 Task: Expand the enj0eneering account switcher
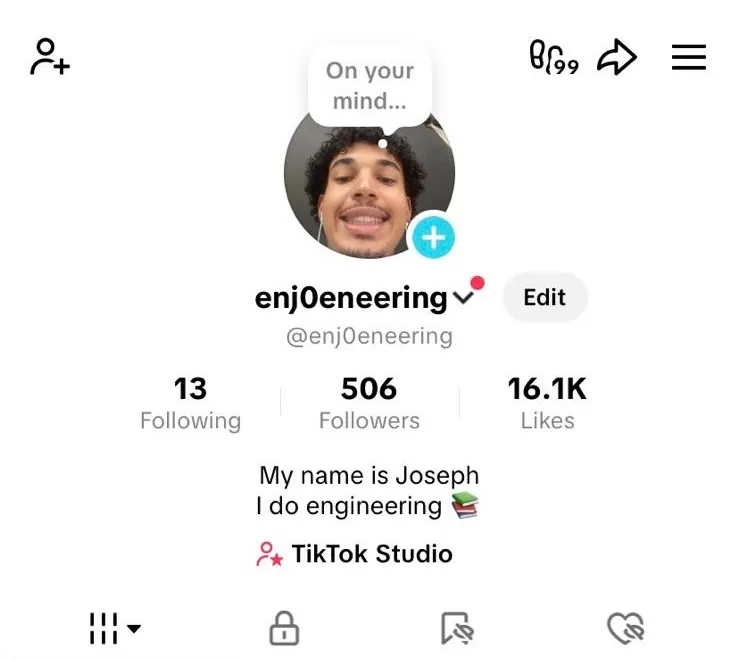click(x=463, y=297)
